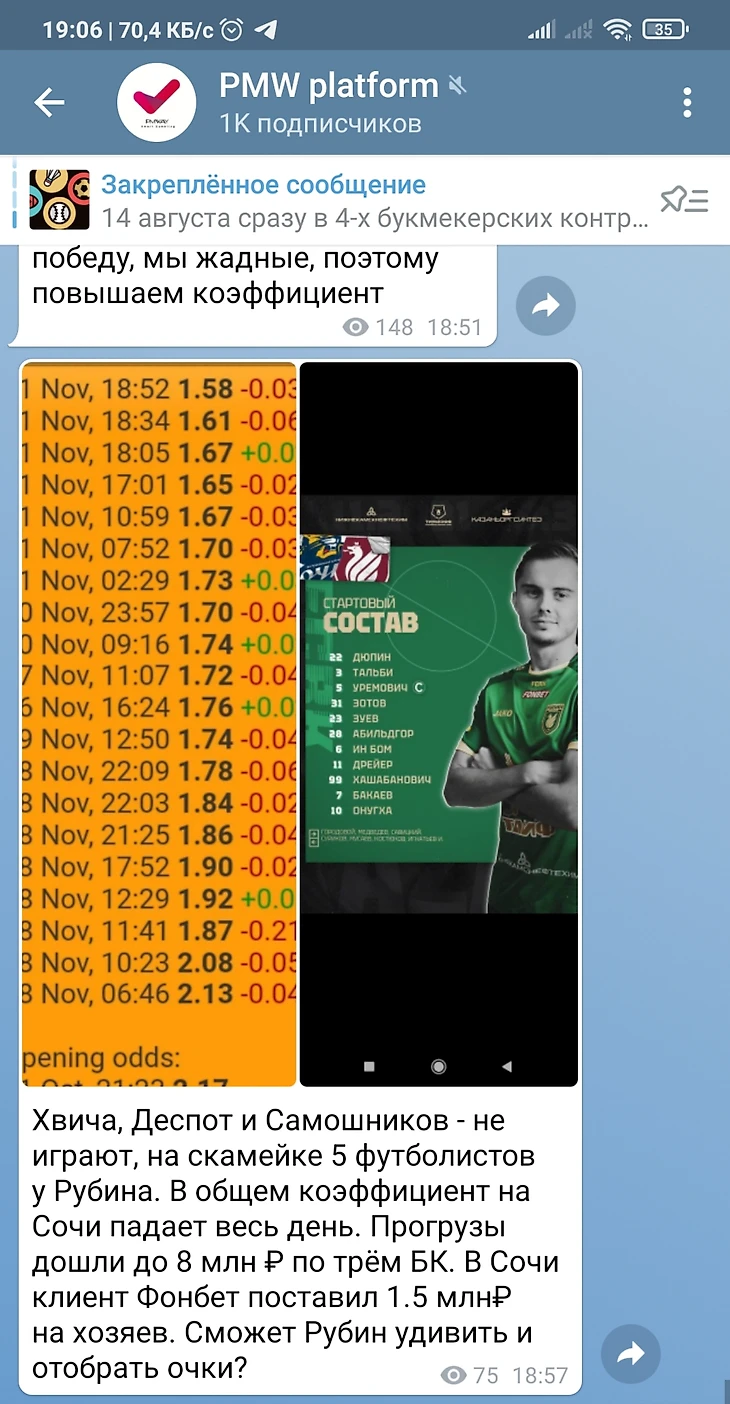Open the Rubin starting lineup image
Screen dimensions: 730x1404
click(x=439, y=722)
